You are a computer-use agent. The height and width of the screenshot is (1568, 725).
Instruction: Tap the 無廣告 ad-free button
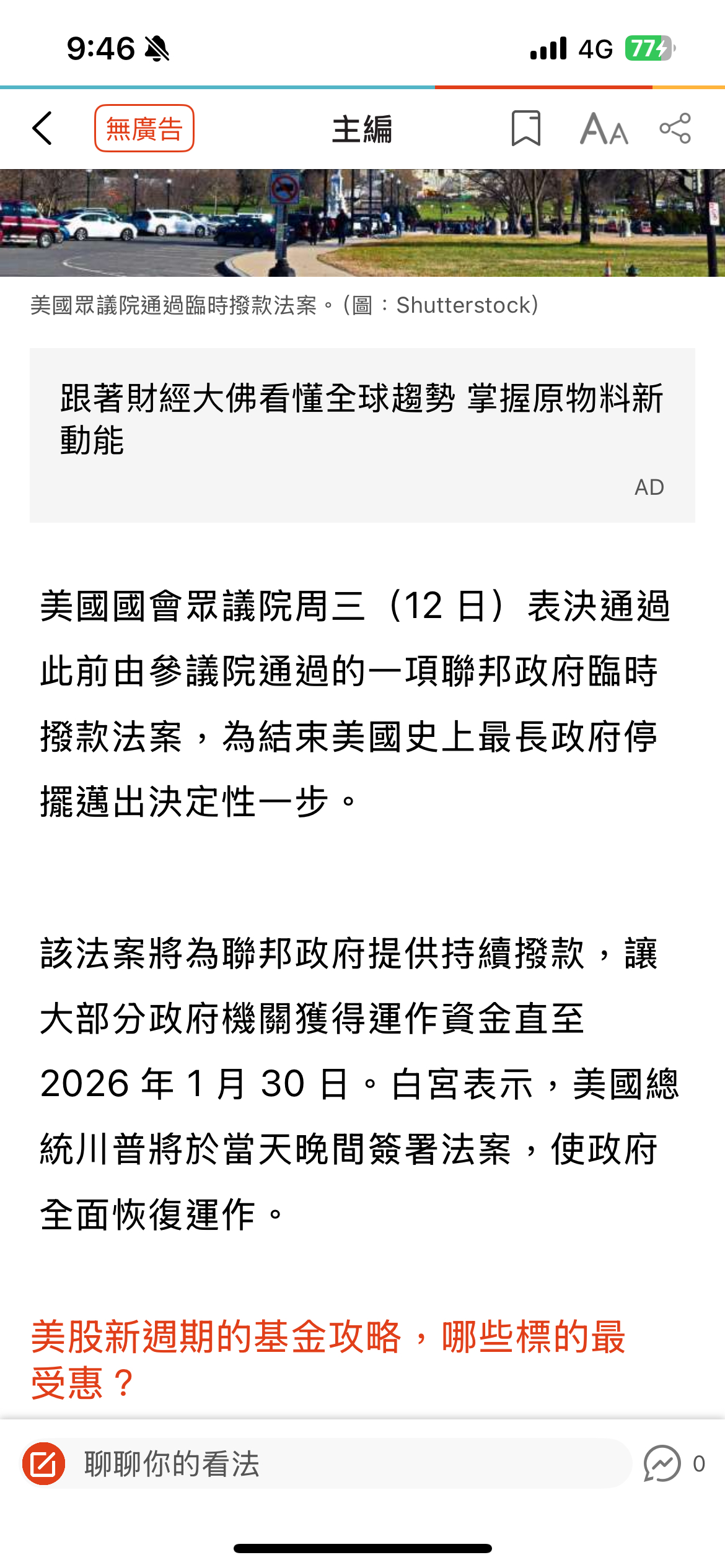tap(144, 129)
